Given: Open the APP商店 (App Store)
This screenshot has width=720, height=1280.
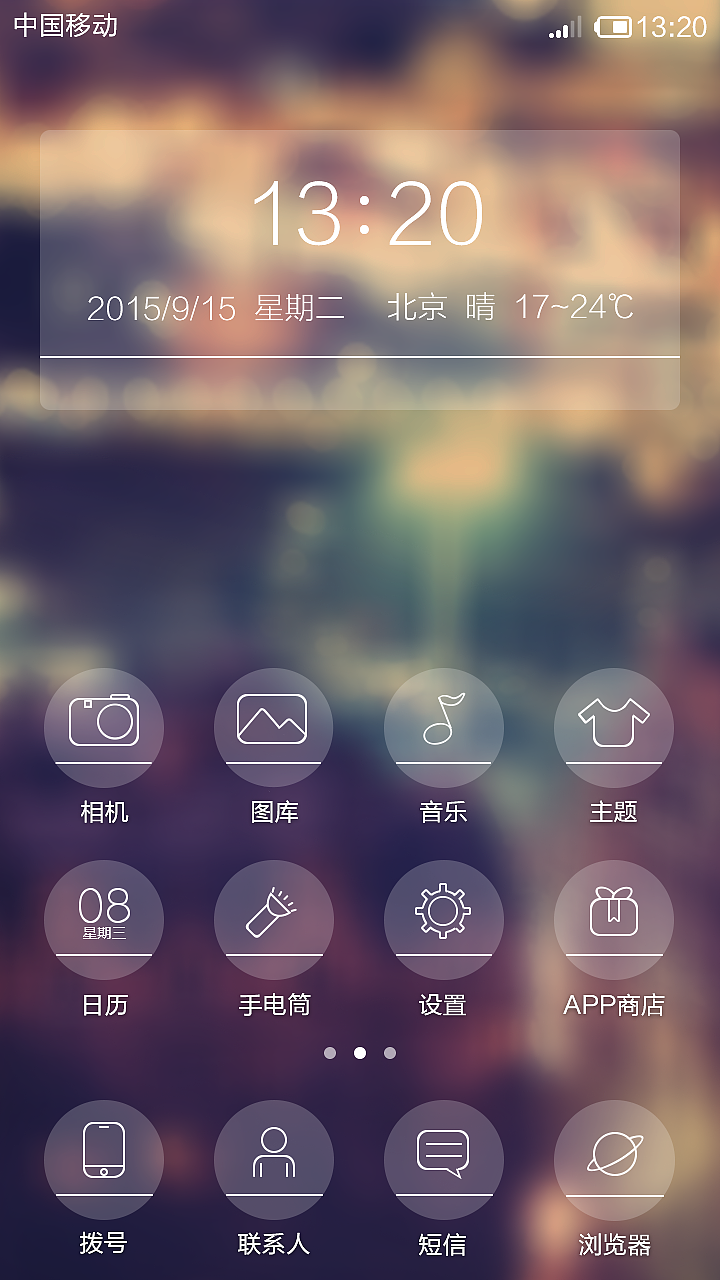Looking at the screenshot, I should tap(614, 918).
